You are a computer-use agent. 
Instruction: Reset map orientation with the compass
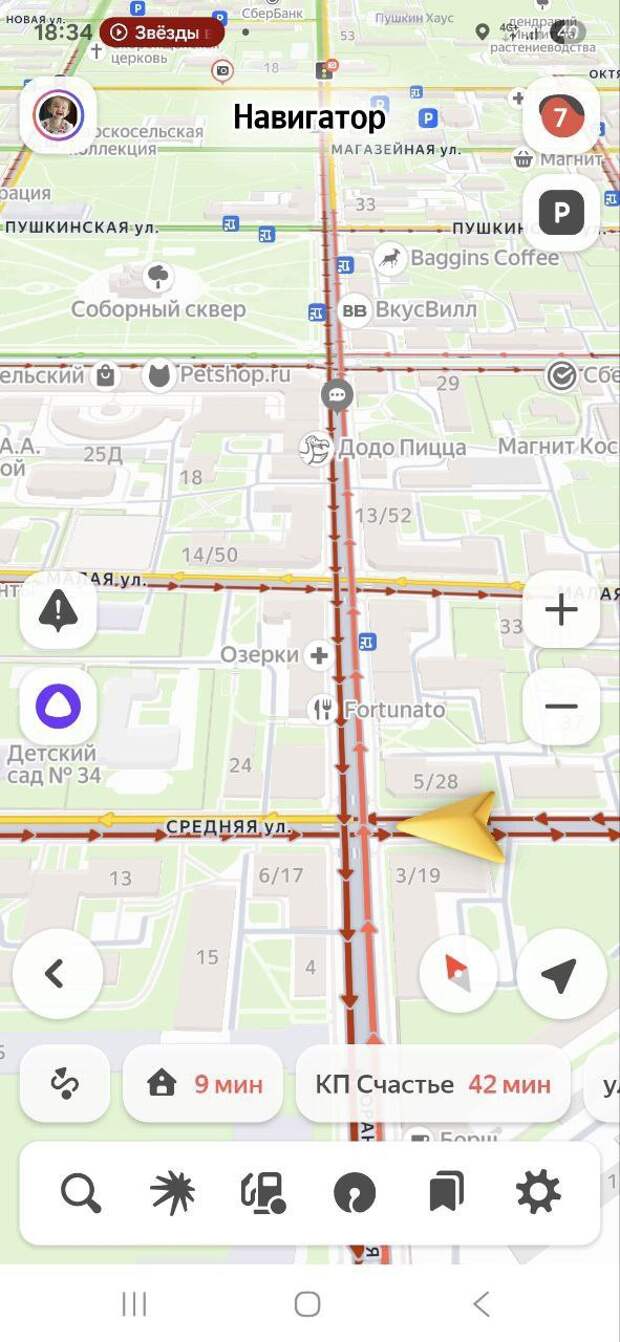458,973
